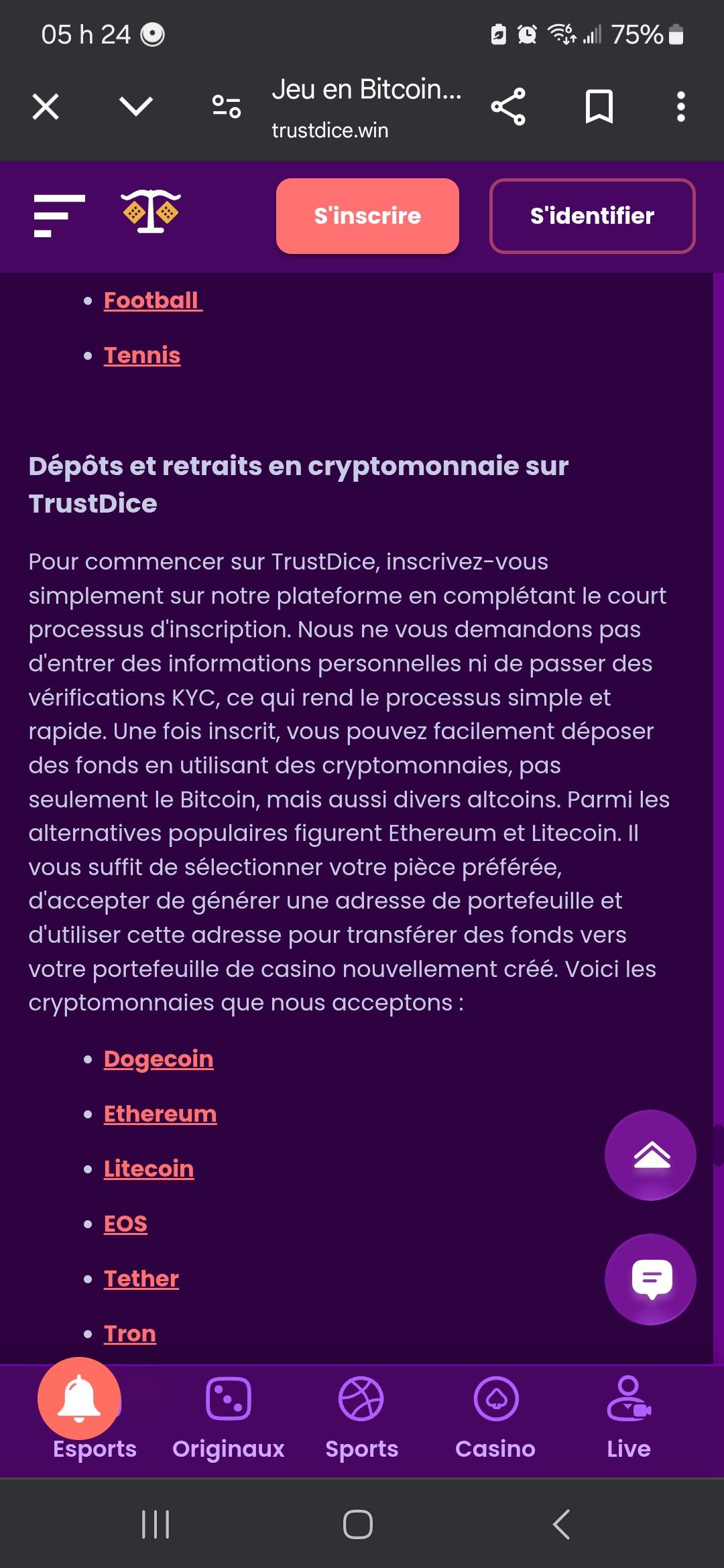Follow the Dogecoin link
Screen dimensions: 724x1568
click(158, 1059)
